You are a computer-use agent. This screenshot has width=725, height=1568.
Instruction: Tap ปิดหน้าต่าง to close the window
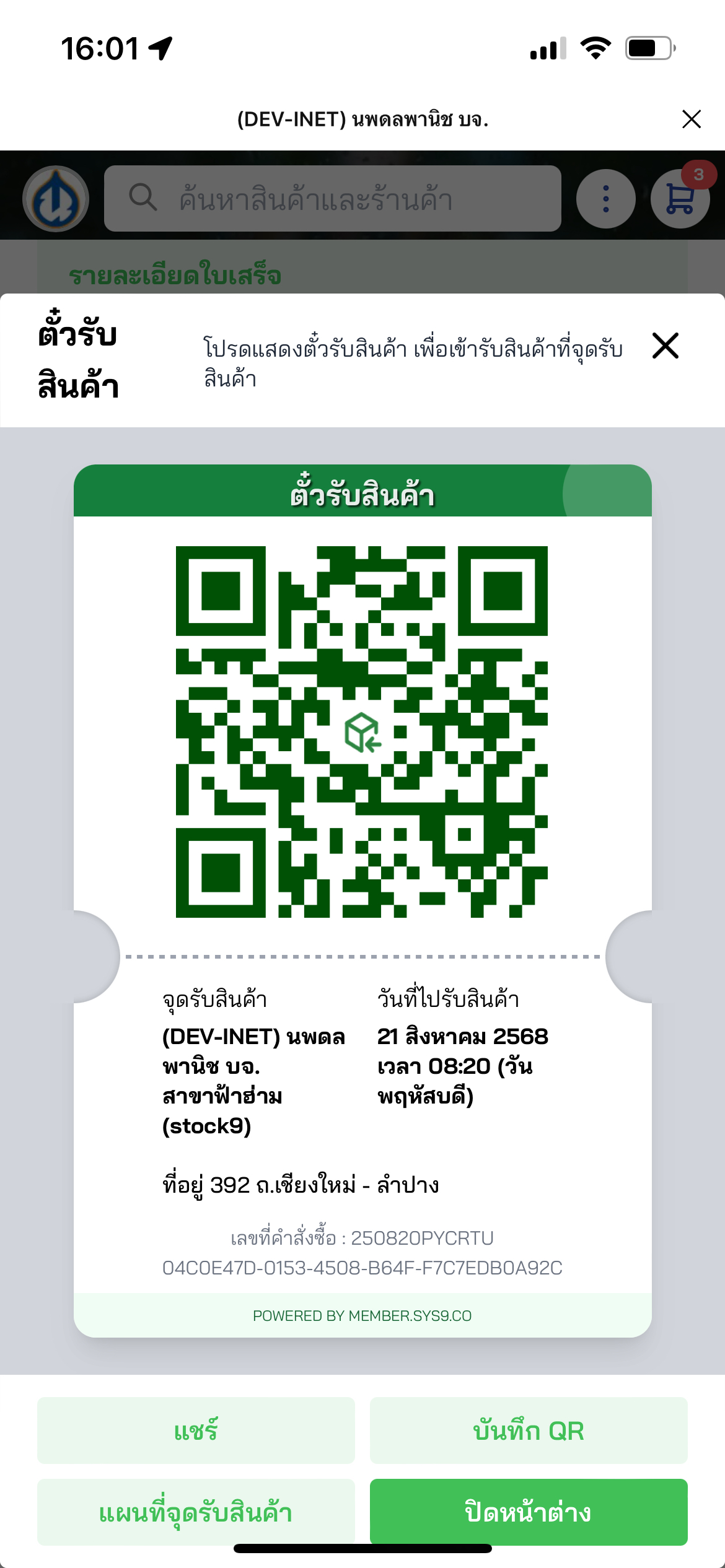coord(529,1512)
